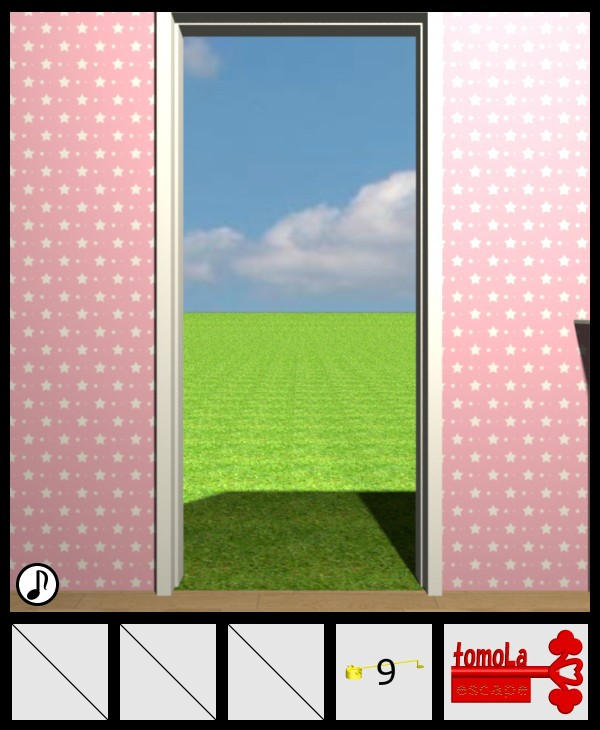Select the tape measure inventory item
600x730 pixels.
click(384, 672)
